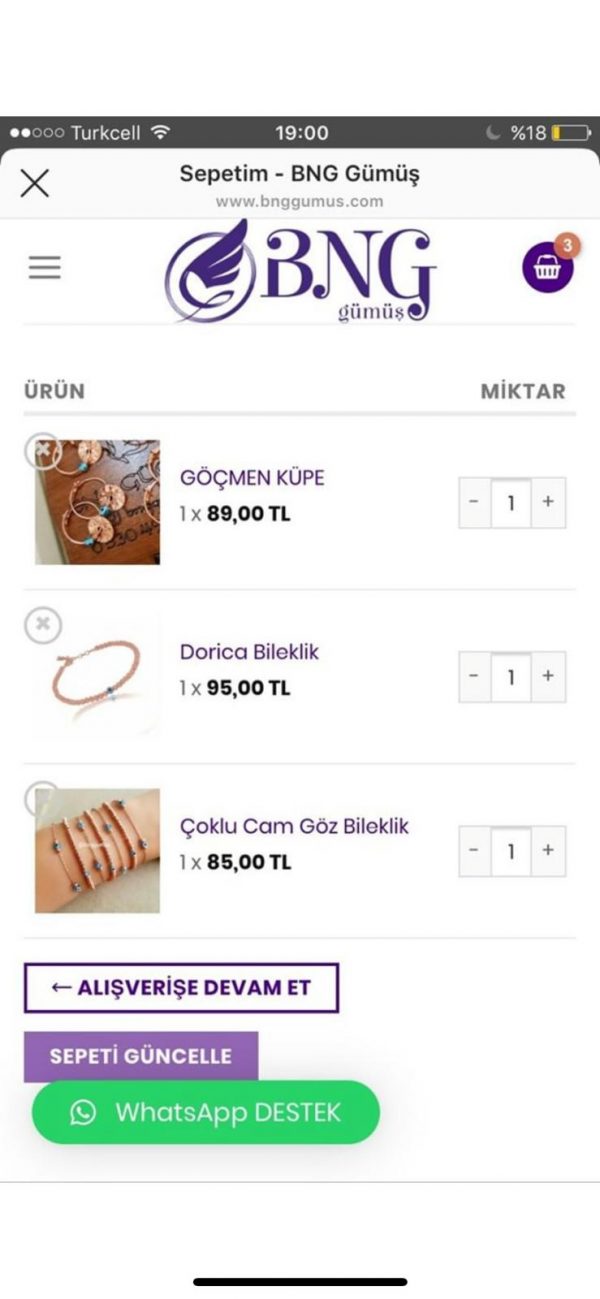Tap the BNG Gümüş logo
Image resolution: width=600 pixels, height=1299 pixels.
point(300,271)
